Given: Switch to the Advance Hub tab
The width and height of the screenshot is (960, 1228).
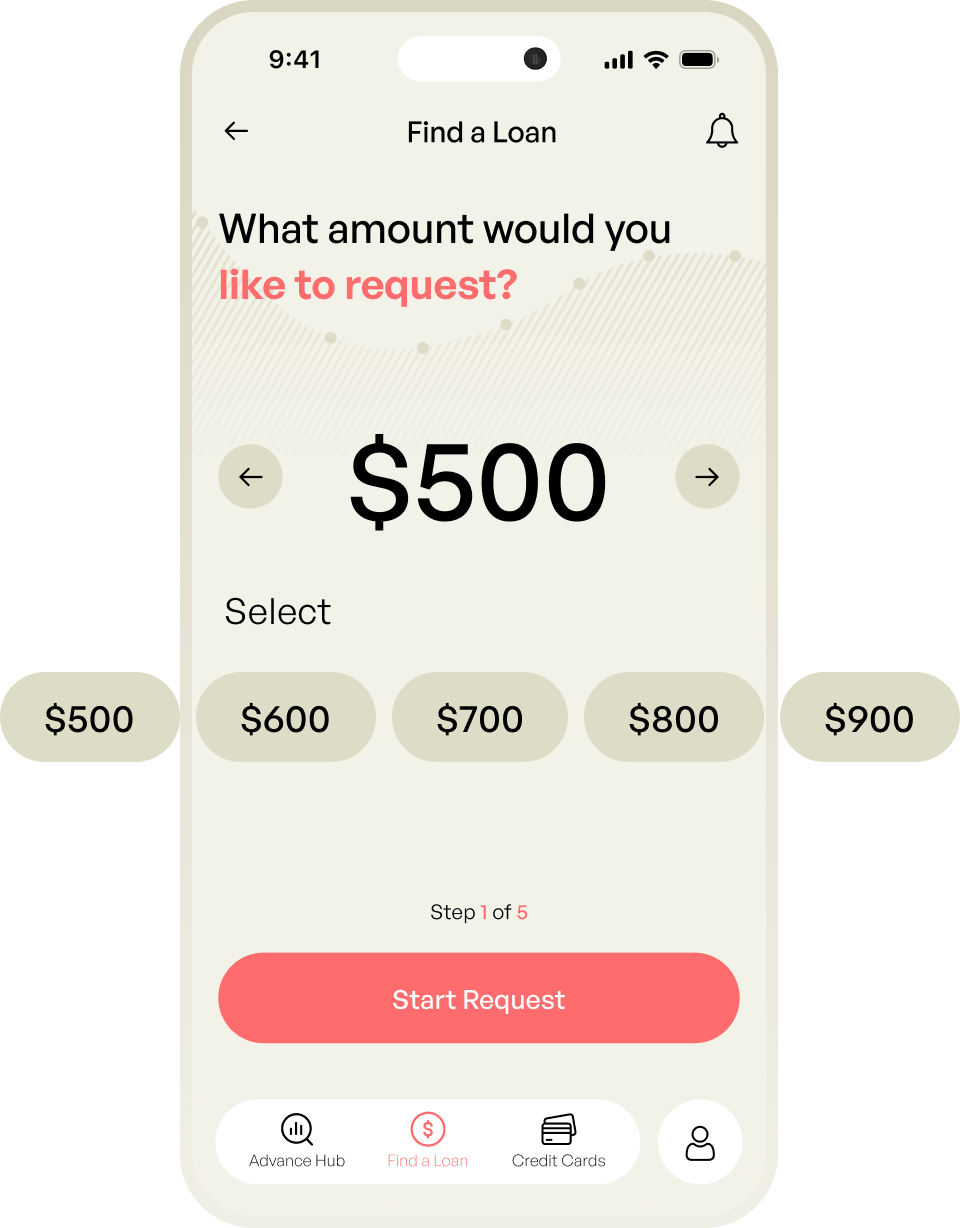Looking at the screenshot, I should [297, 1142].
